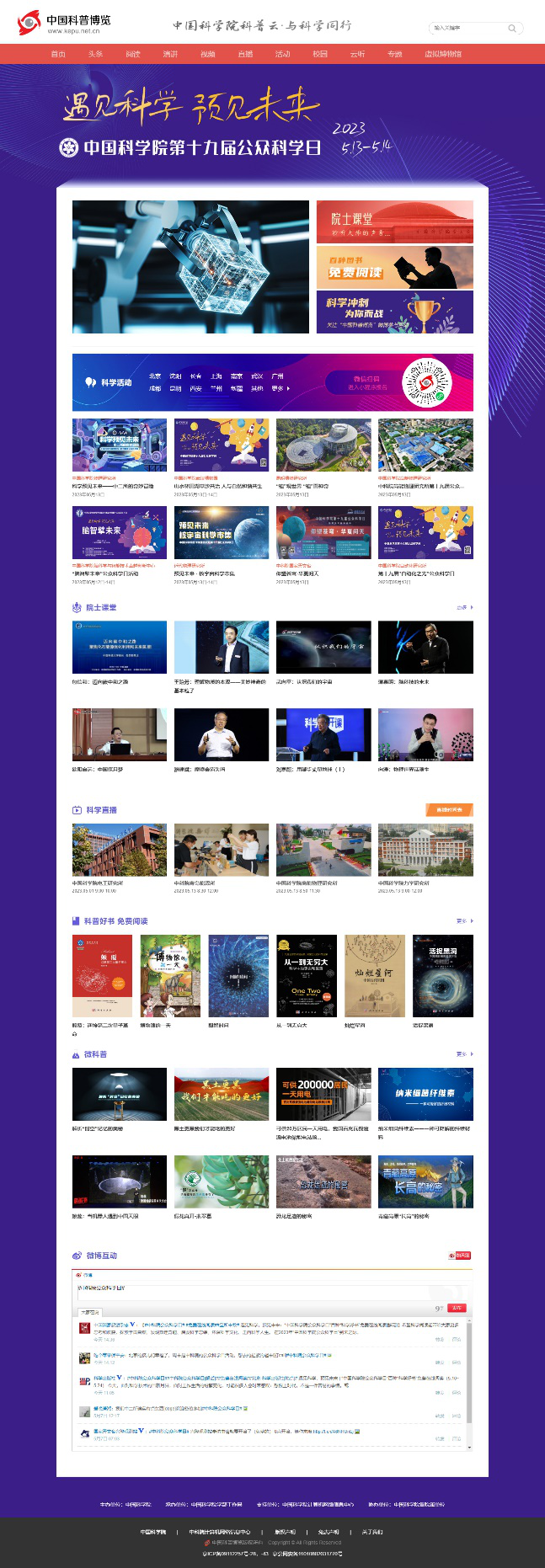Open 预见未来 核宇宙科学市集 activity card
The height and width of the screenshot is (1568, 545).
(x=222, y=532)
